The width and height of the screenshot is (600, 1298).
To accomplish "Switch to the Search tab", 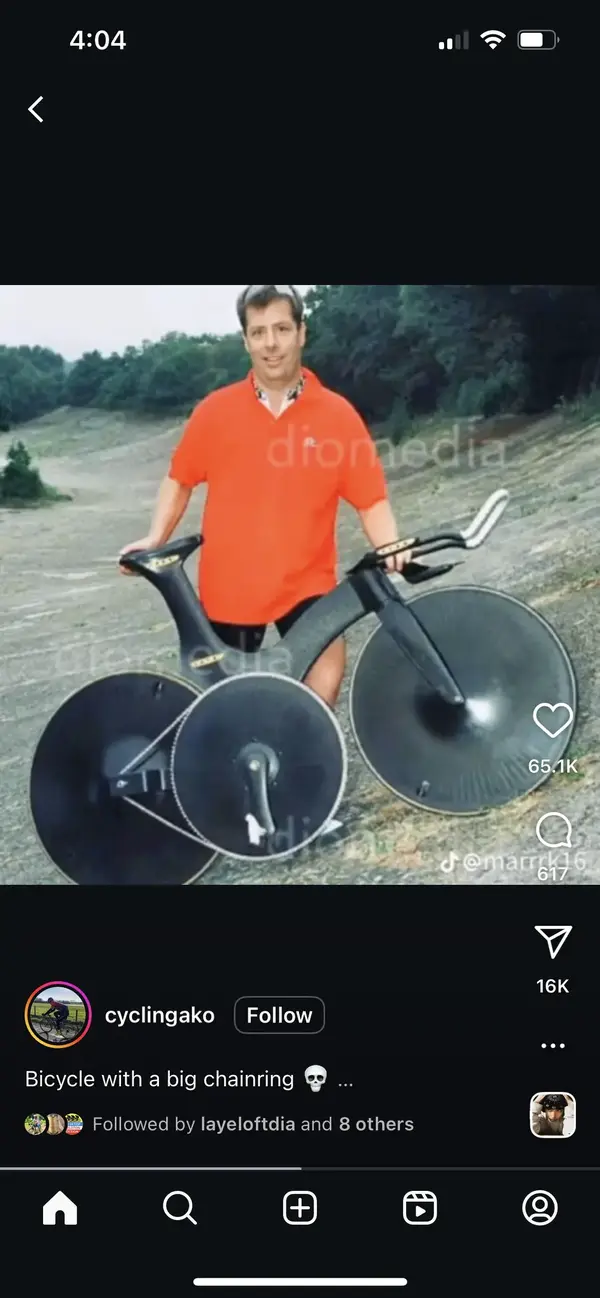I will [x=180, y=1209].
